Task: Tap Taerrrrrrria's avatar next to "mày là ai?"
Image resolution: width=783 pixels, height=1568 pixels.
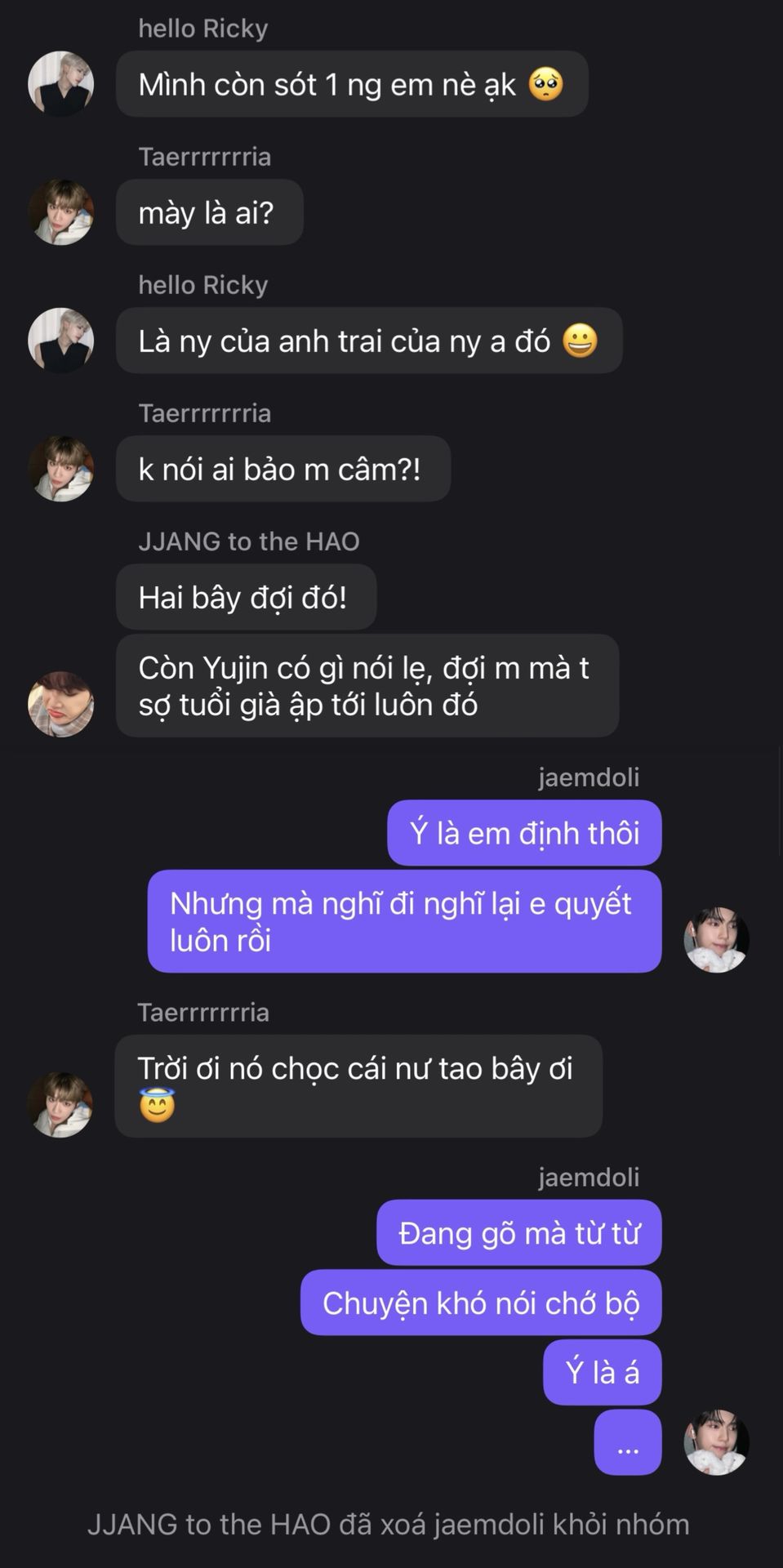Action: click(x=60, y=212)
